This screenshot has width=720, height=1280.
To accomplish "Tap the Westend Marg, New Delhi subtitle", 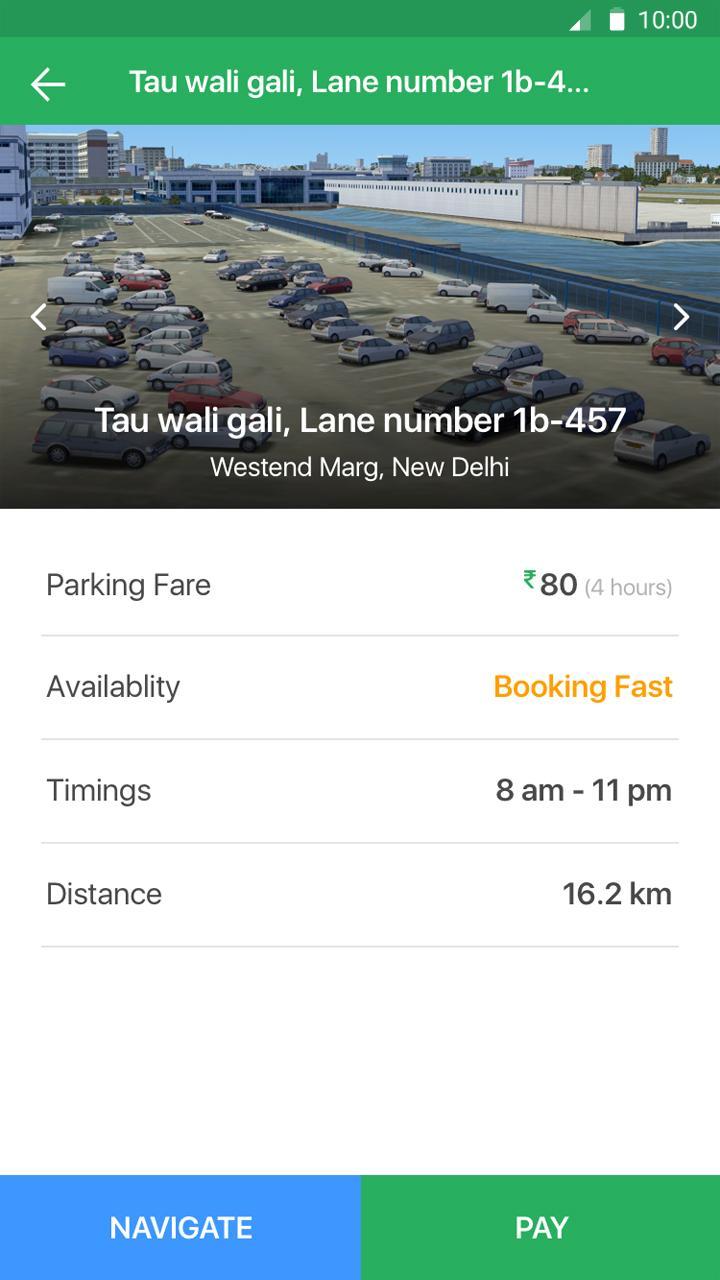I will tap(360, 466).
